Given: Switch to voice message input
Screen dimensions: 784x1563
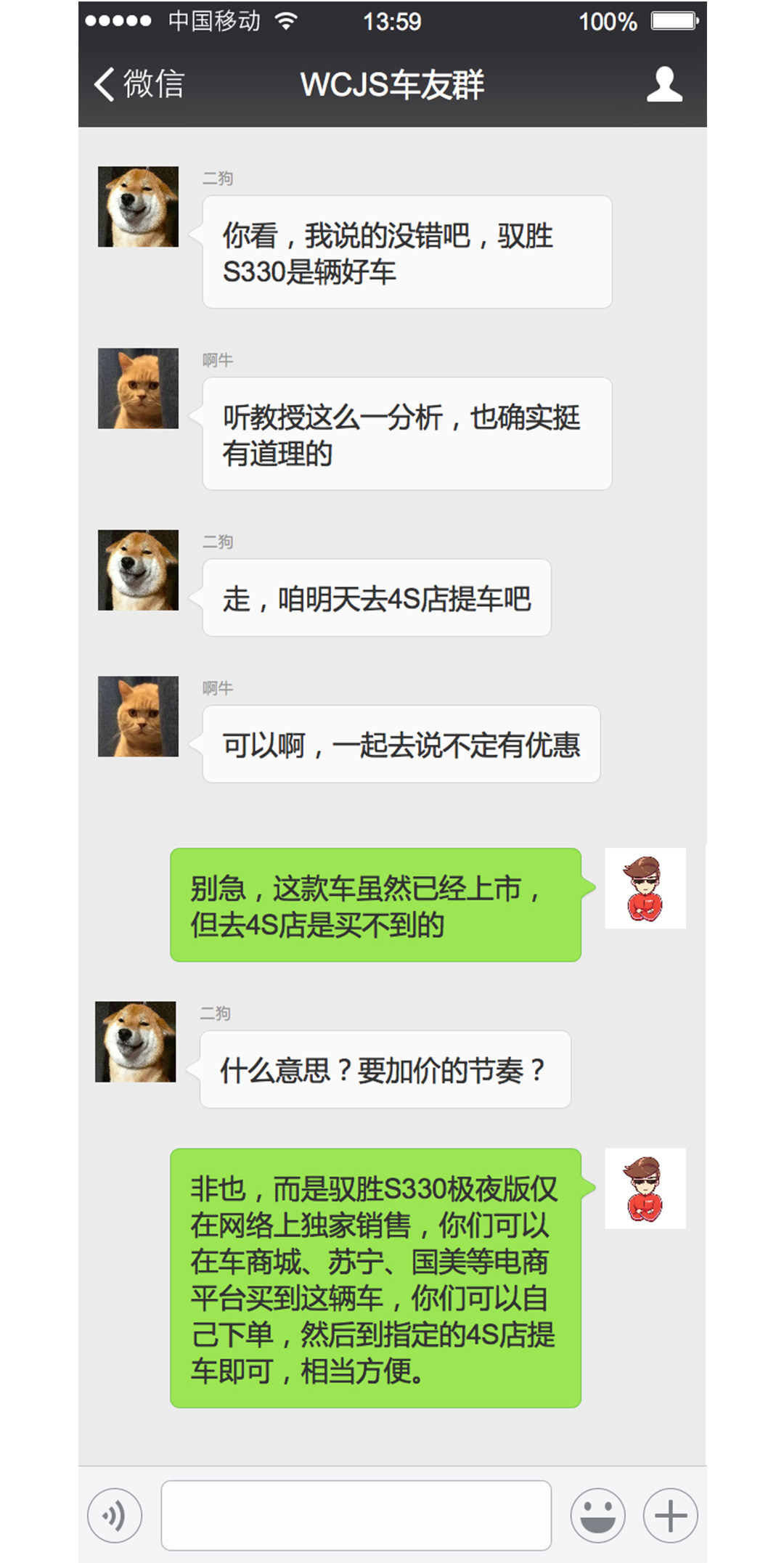Looking at the screenshot, I should point(114,1515).
